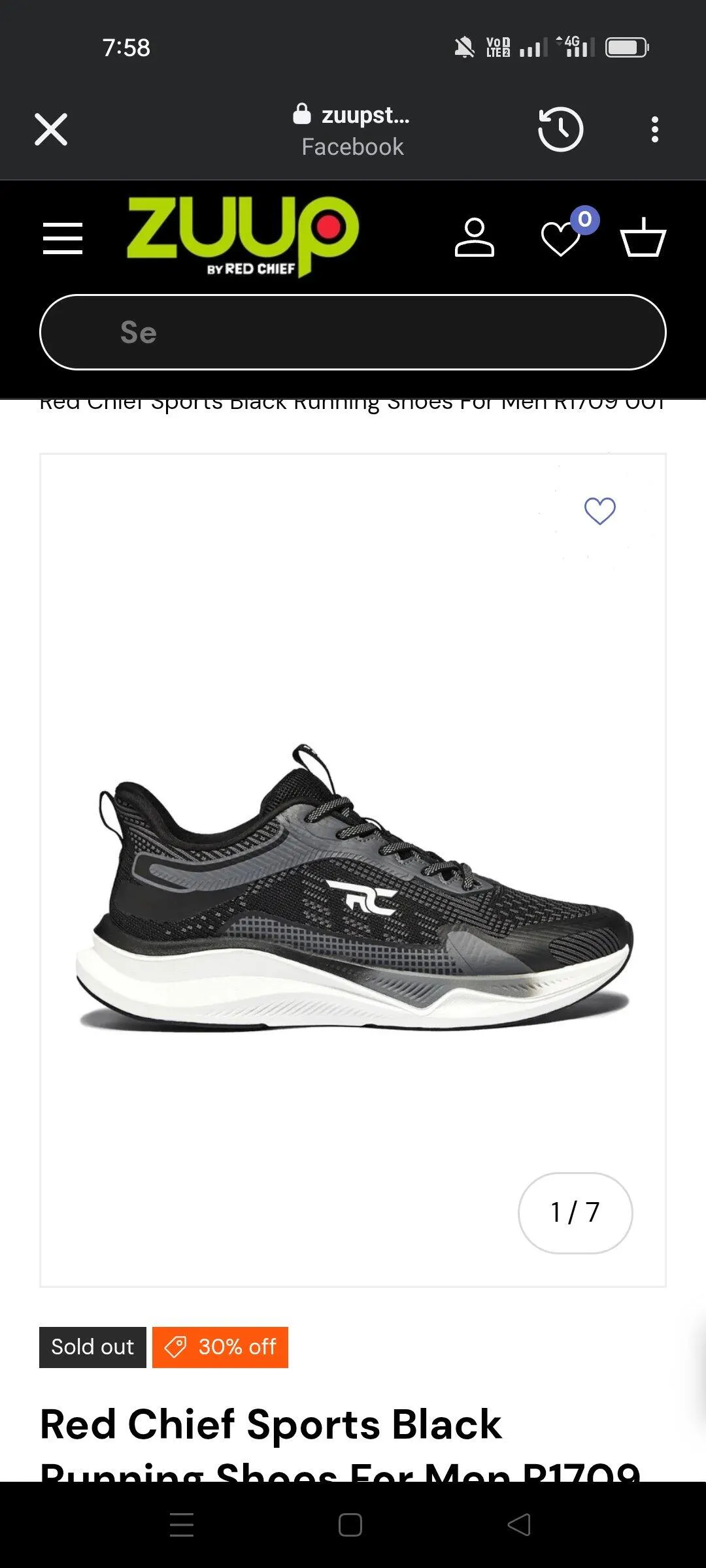The image size is (706, 1568).
Task: Tap the site search field
Action: (353, 333)
